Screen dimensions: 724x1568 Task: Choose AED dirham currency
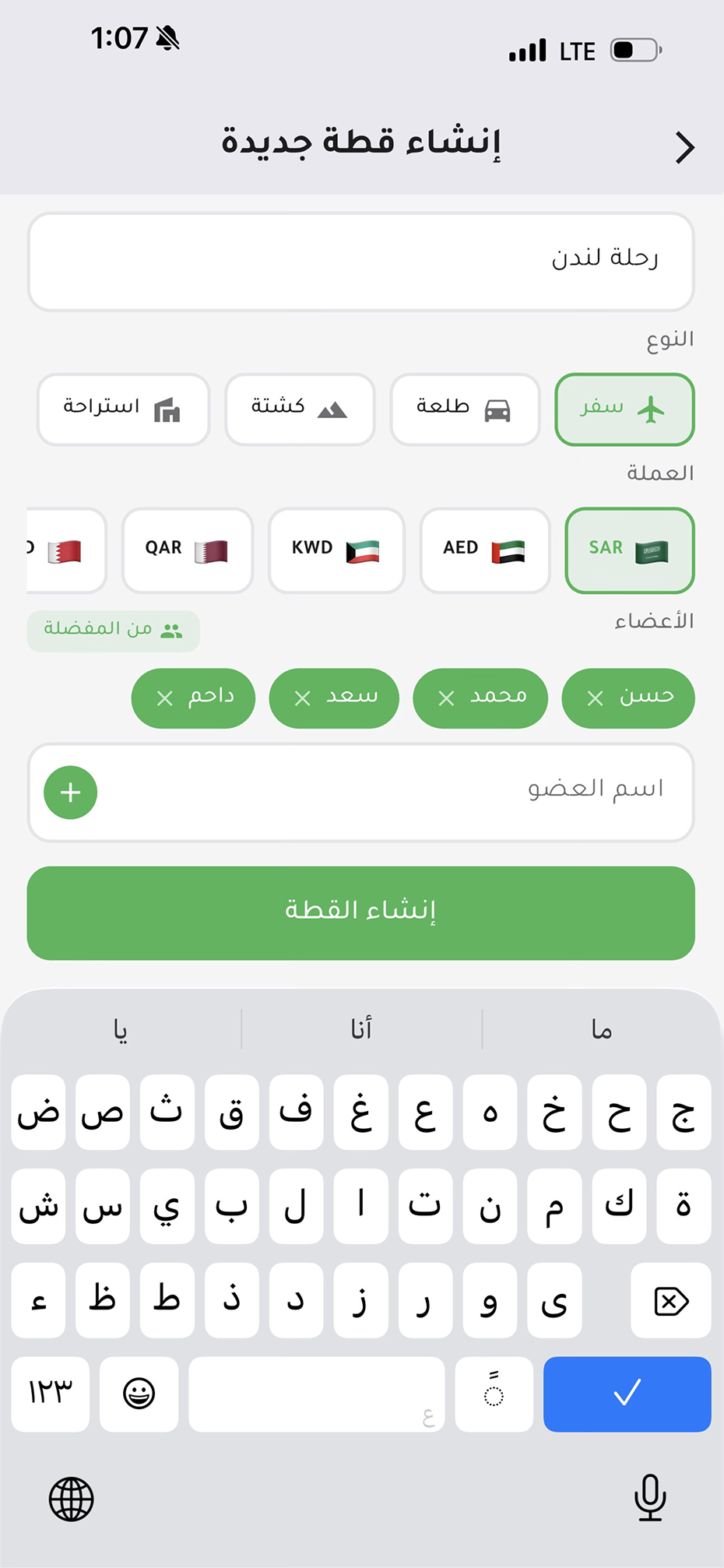484,550
